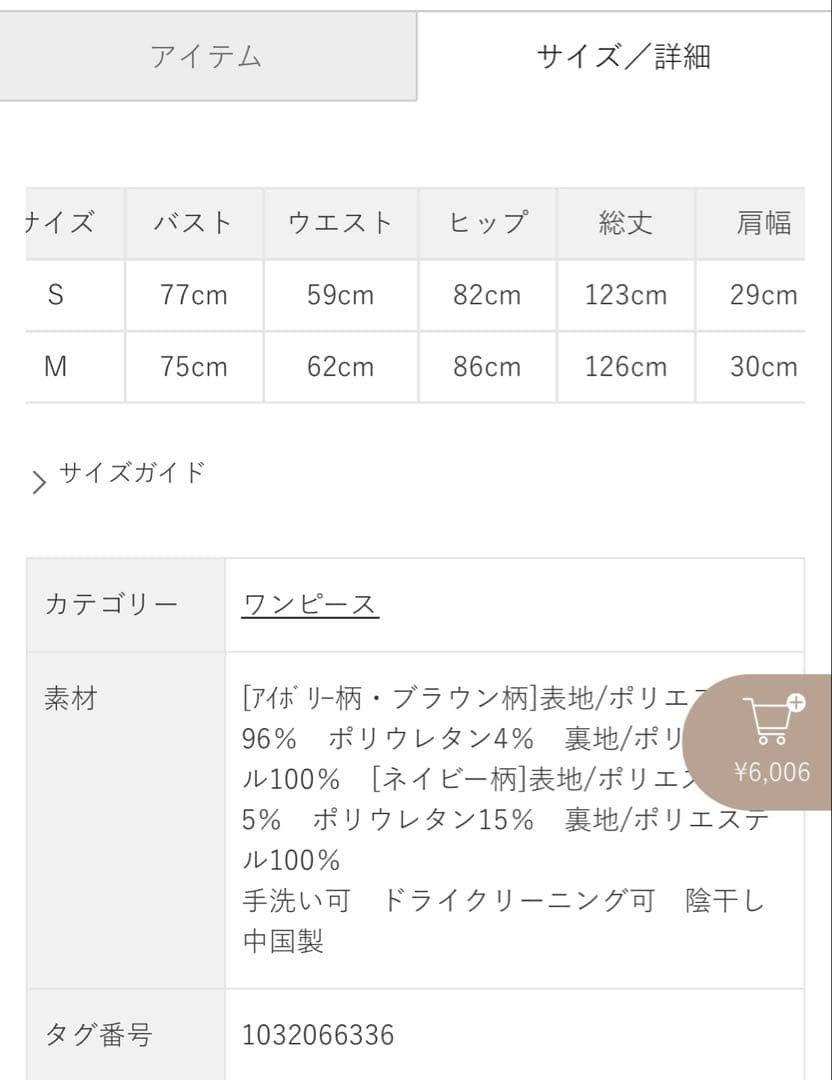Open the サイズガイド link
Image resolution: width=832 pixels, height=1080 pixels.
tap(131, 472)
